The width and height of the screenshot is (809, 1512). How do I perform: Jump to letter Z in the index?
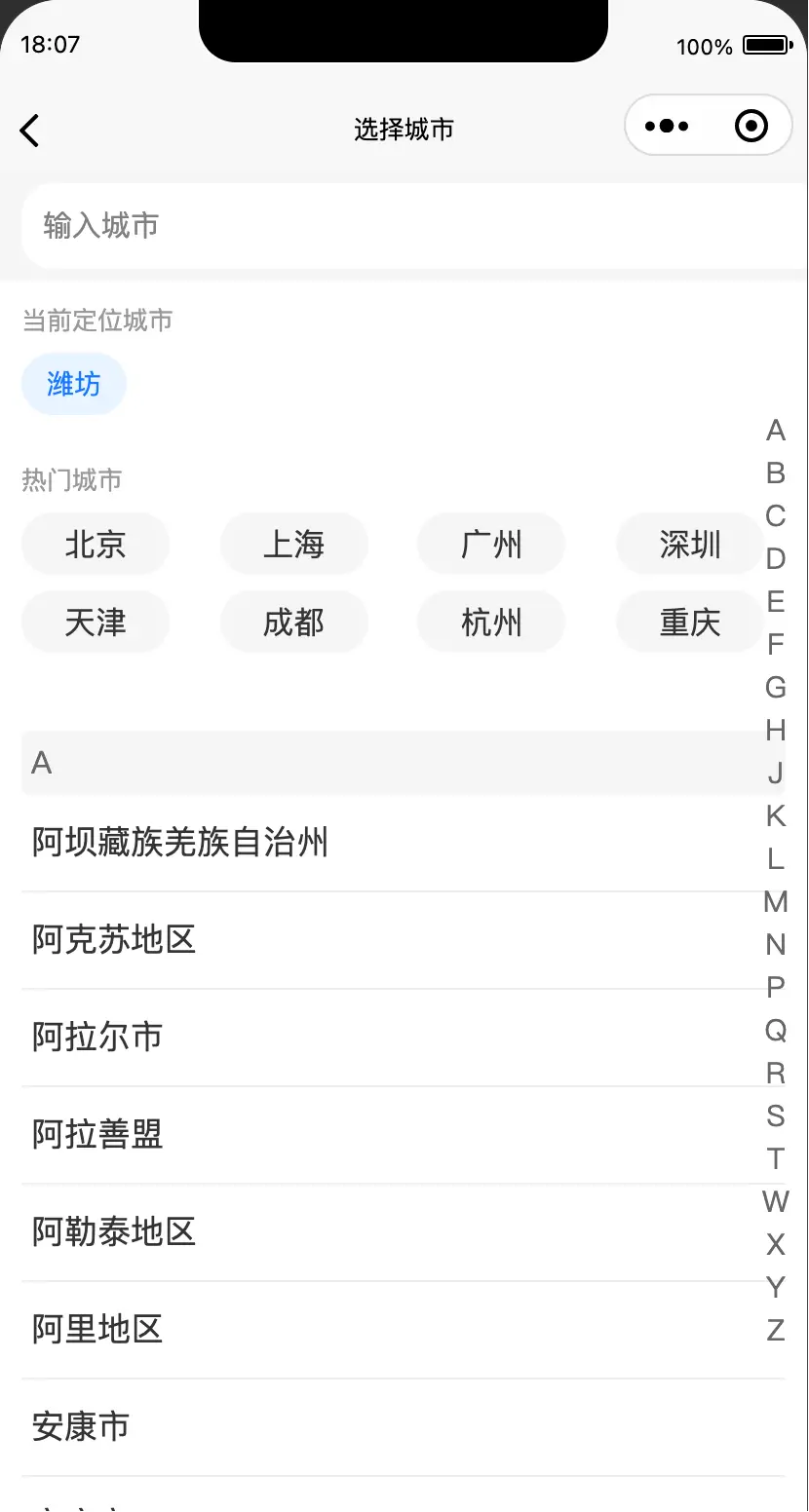pyautogui.click(x=776, y=1330)
